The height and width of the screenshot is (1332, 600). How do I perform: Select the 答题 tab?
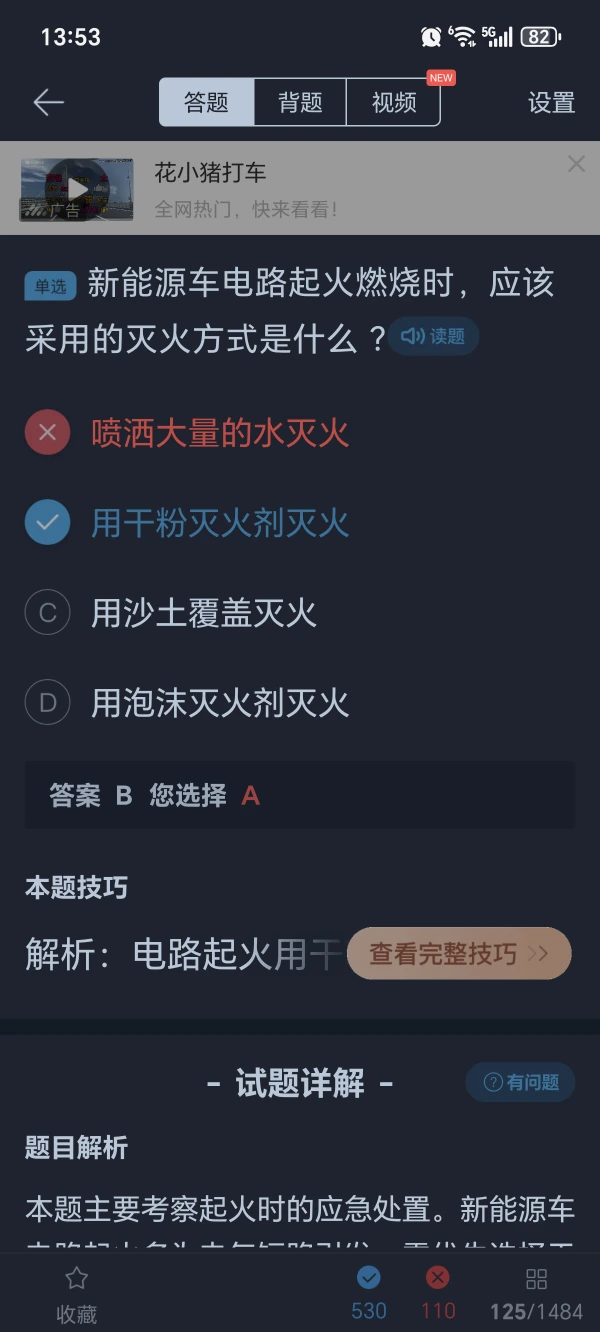point(207,102)
